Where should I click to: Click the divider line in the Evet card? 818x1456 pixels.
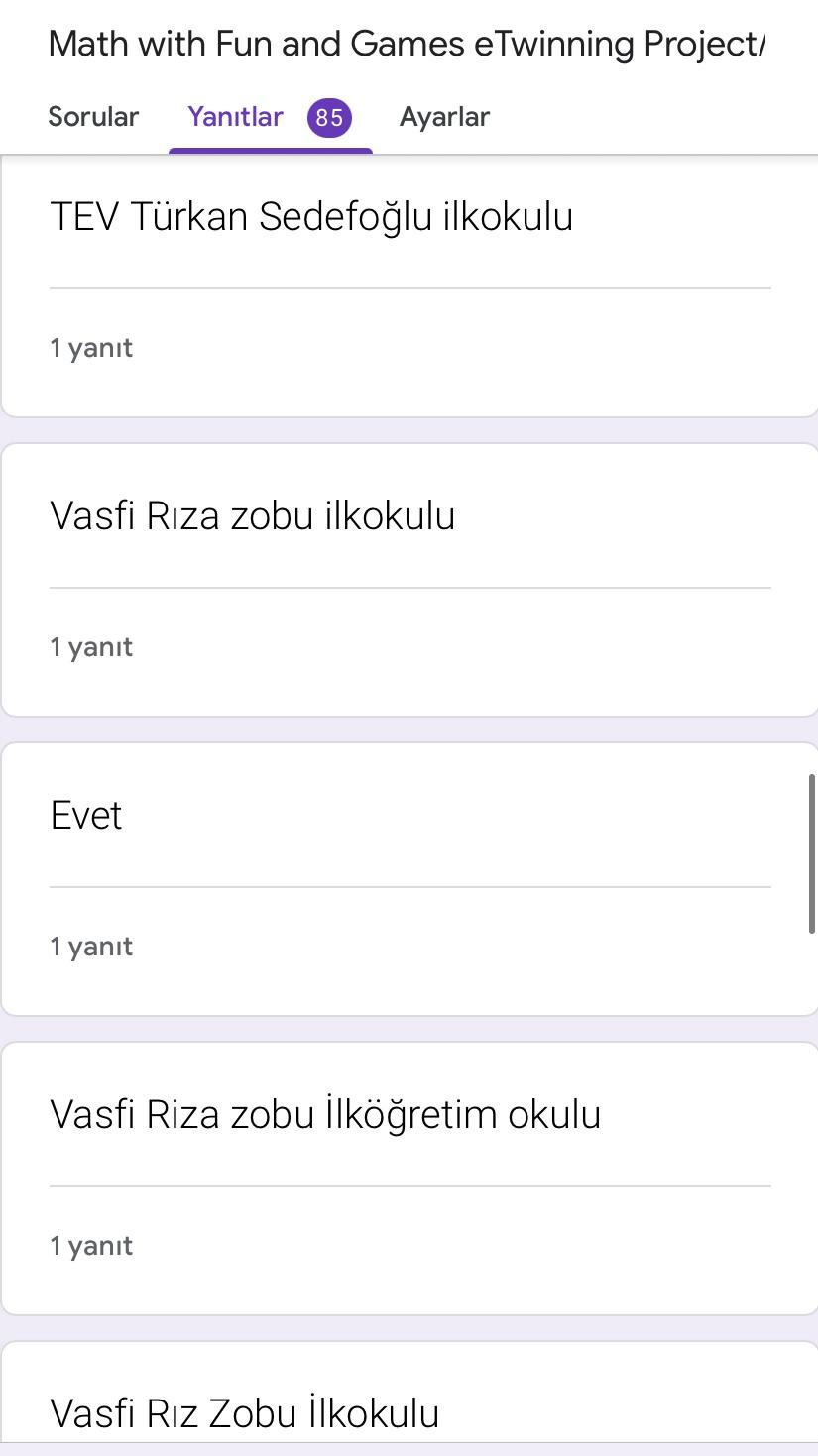click(409, 885)
